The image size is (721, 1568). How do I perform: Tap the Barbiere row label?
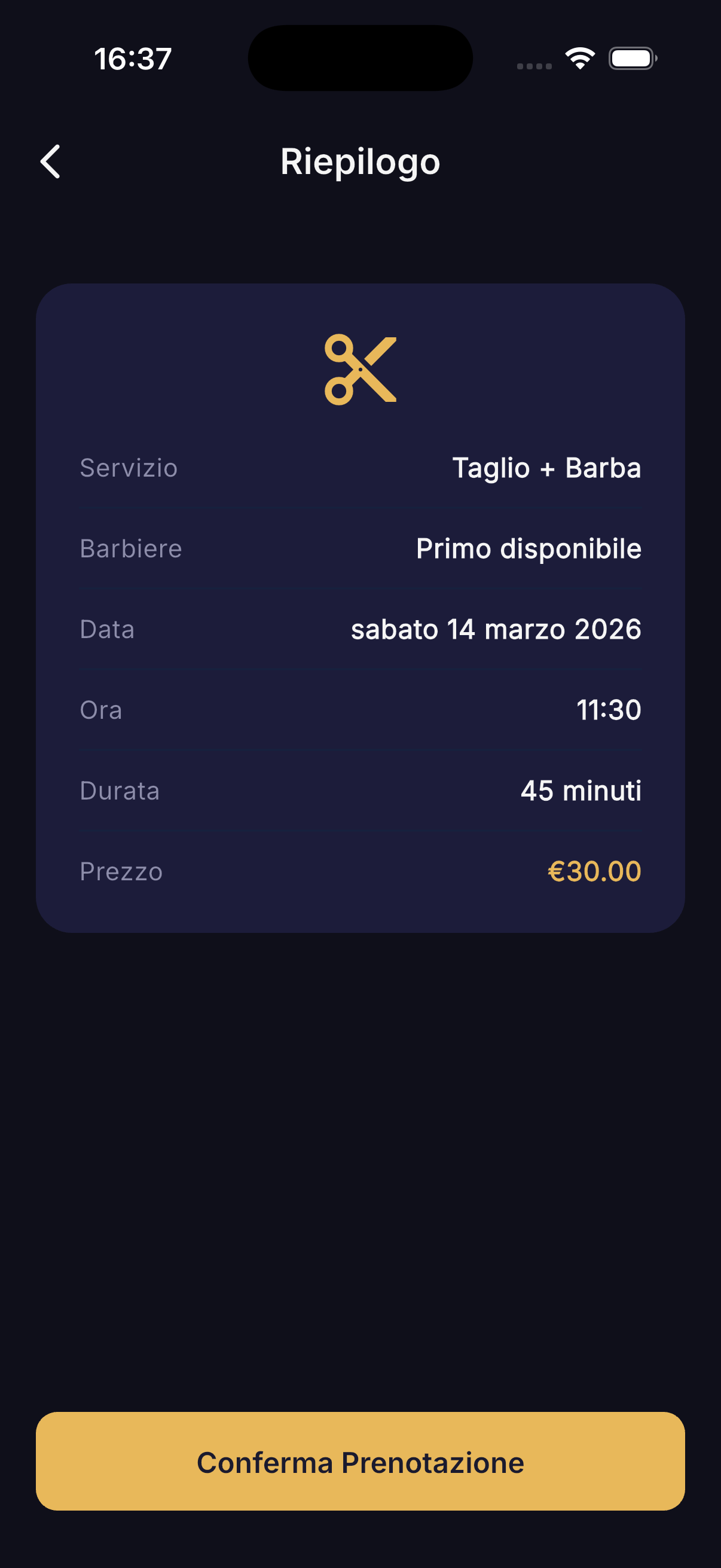point(131,548)
